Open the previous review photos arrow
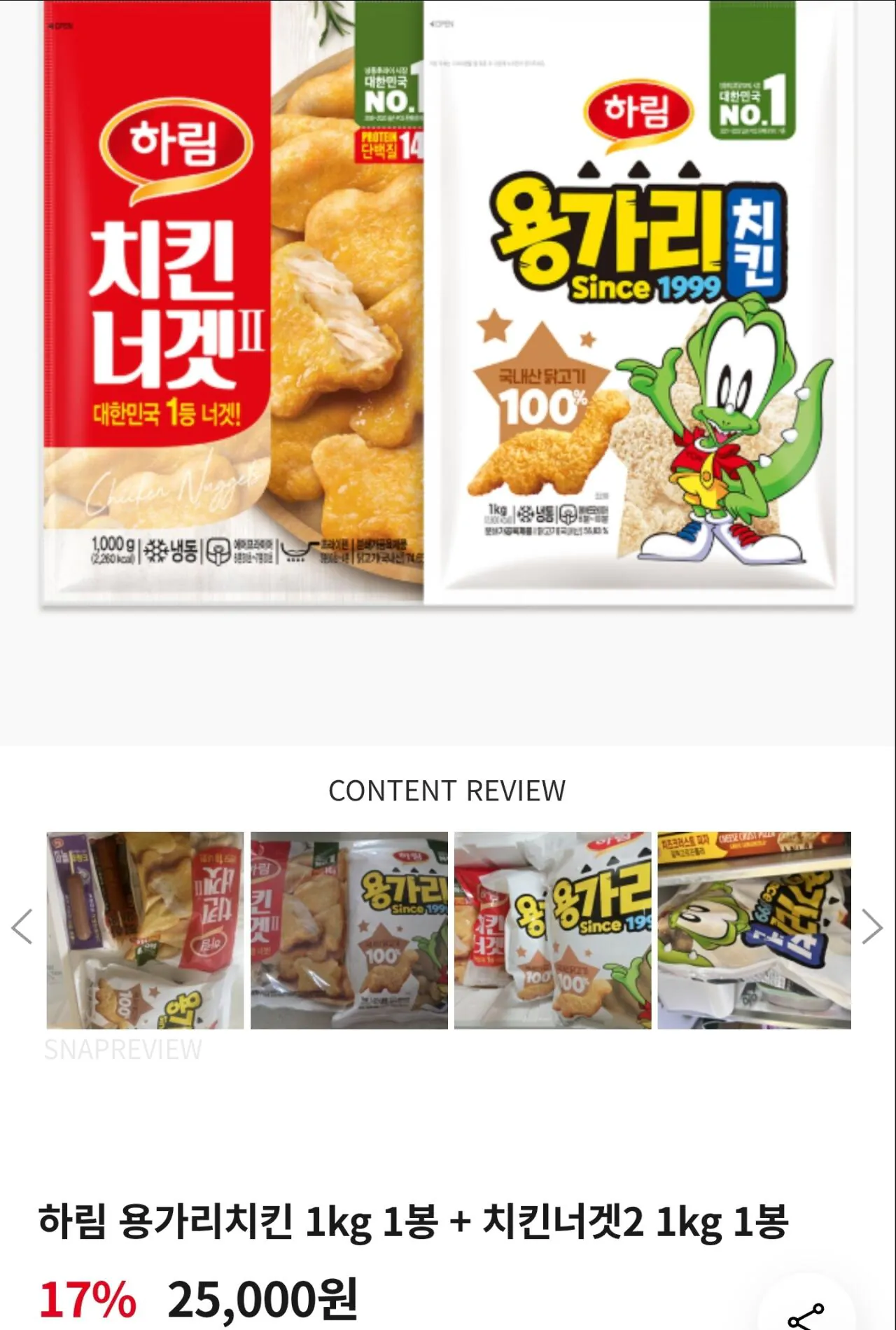 [20, 927]
